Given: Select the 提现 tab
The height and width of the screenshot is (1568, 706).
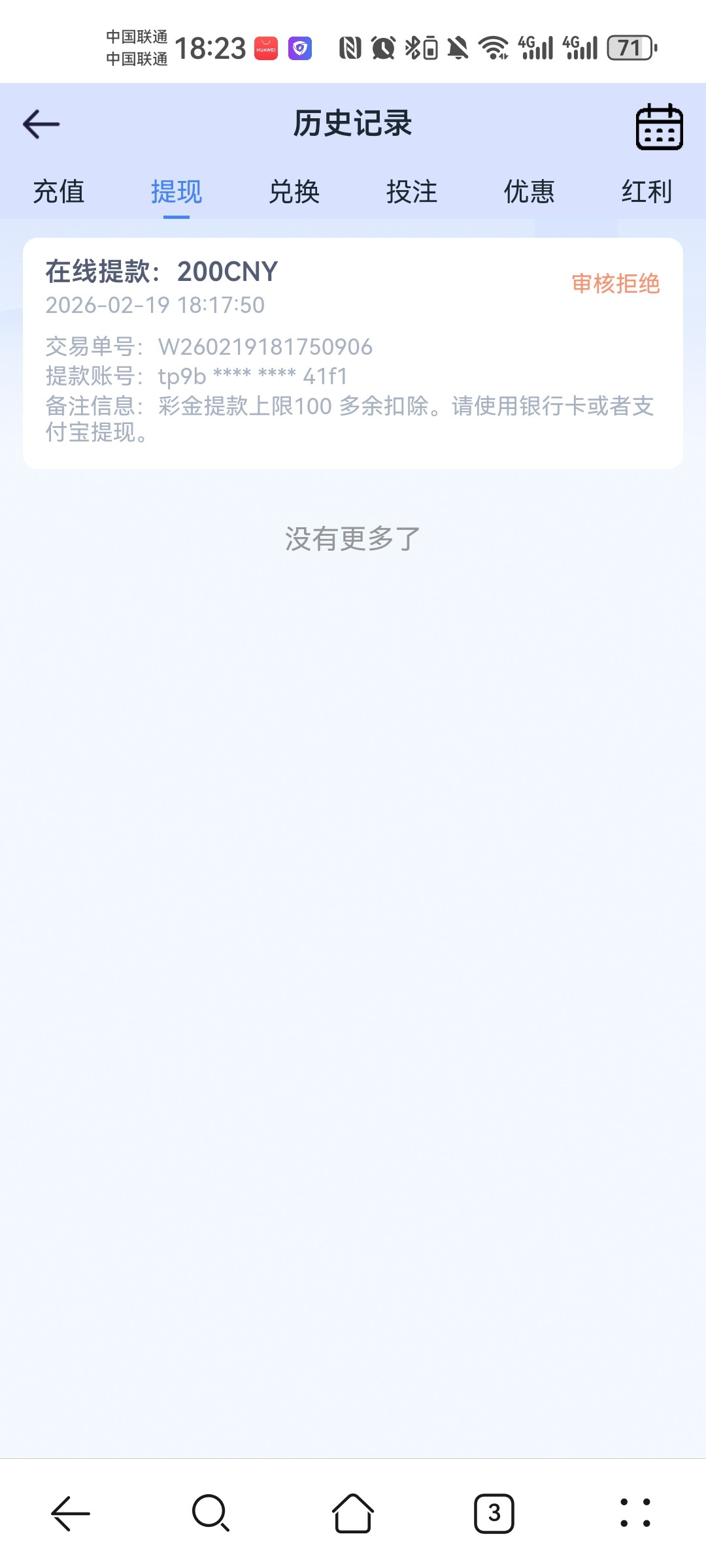Looking at the screenshot, I should coord(176,192).
